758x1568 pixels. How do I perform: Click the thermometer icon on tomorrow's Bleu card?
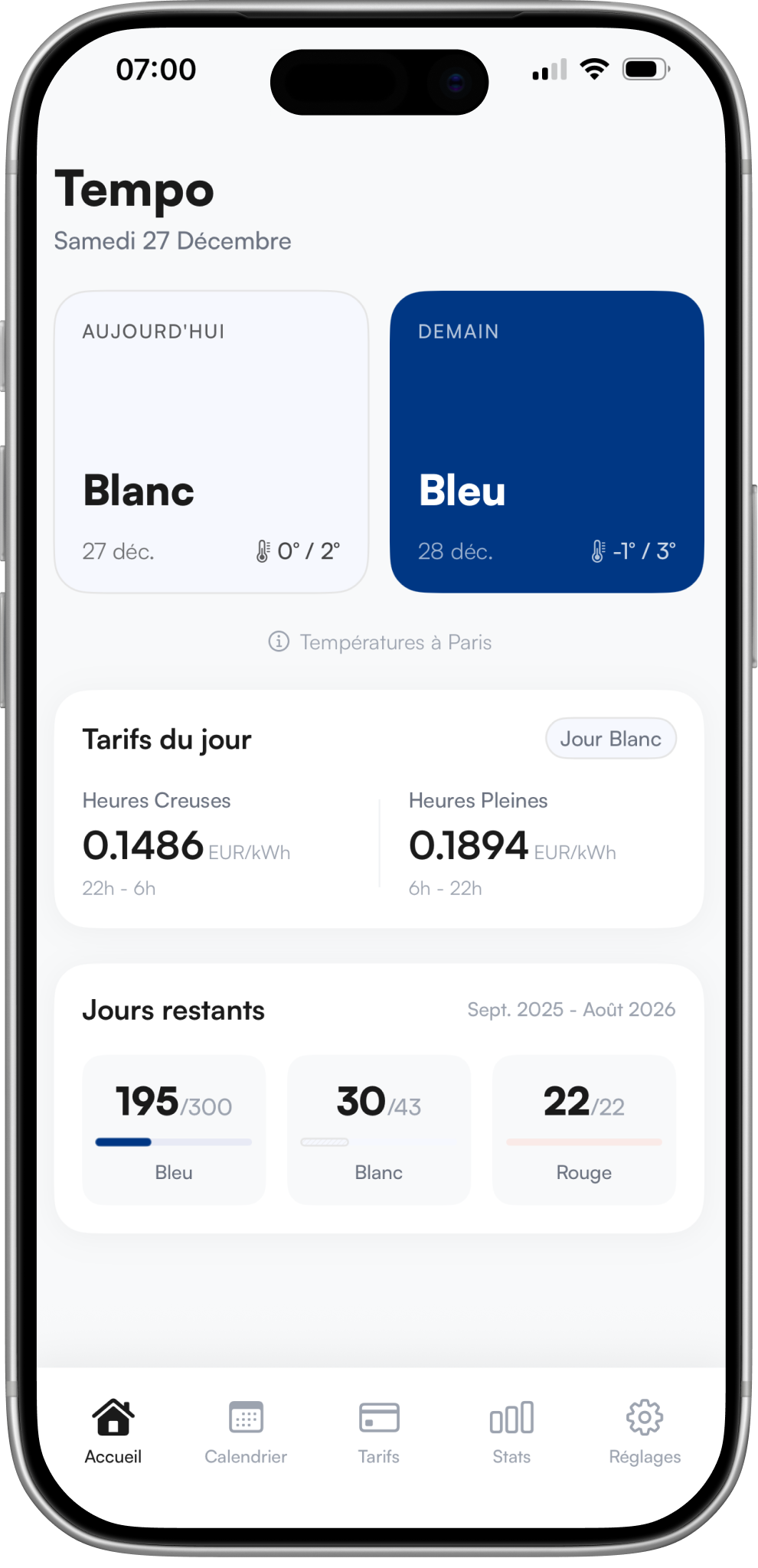pyautogui.click(x=599, y=550)
